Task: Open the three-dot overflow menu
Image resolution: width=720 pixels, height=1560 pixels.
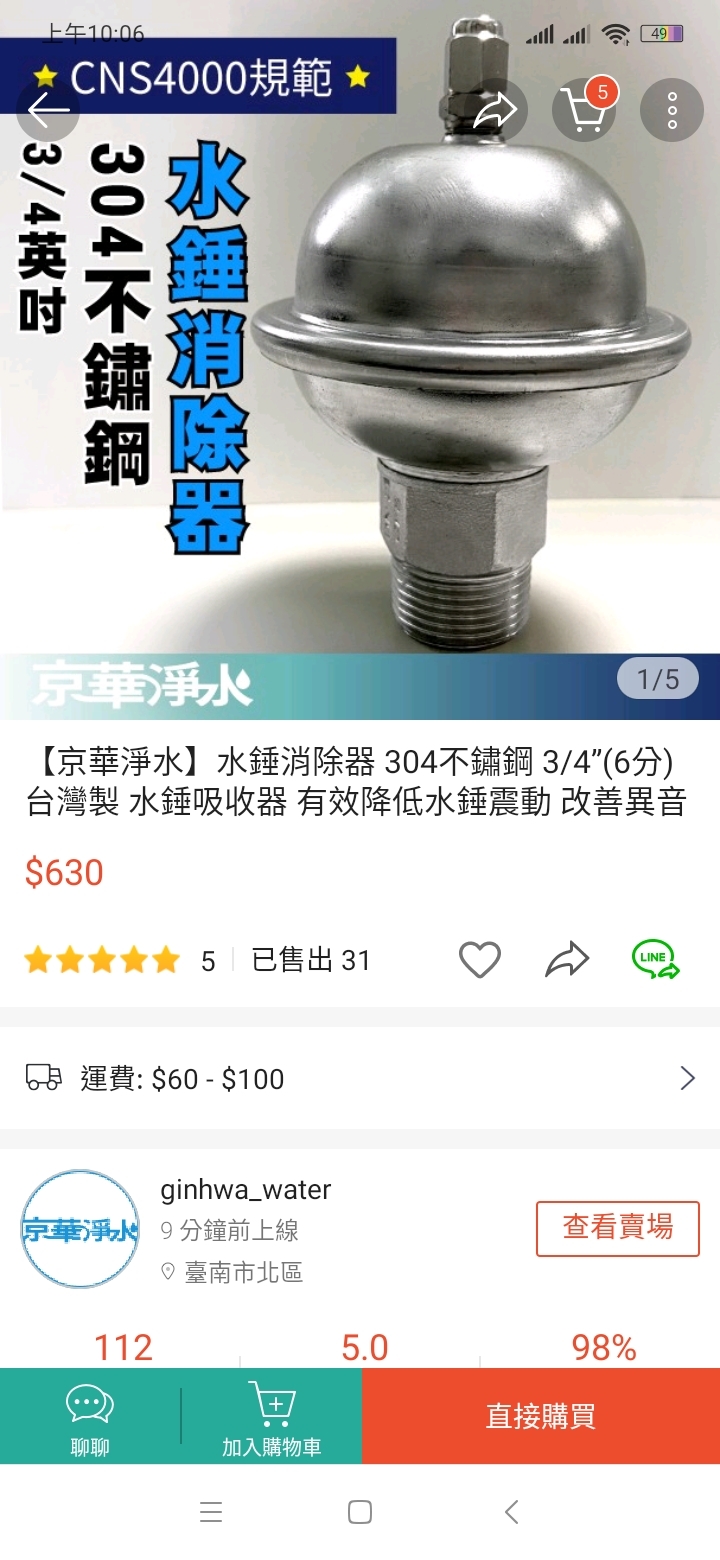Action: point(672,110)
